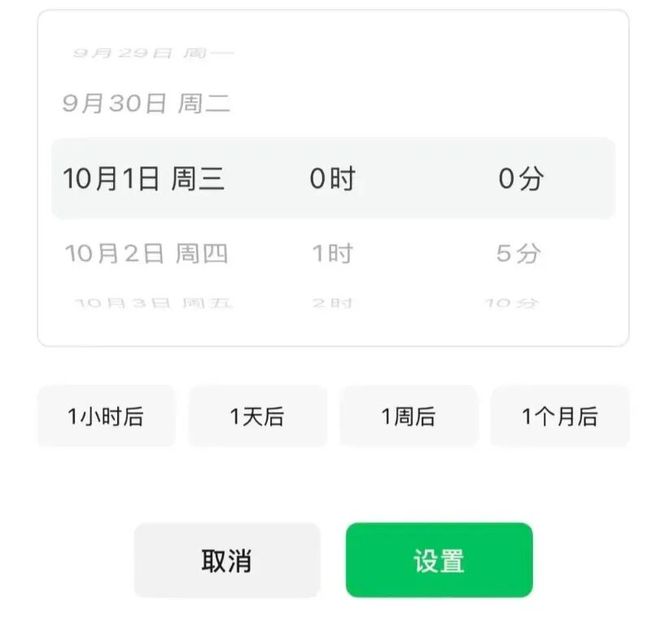Image resolution: width=660 pixels, height=626 pixels.
Task: Select 10月2日 周四 in the date picker
Action: (x=146, y=254)
